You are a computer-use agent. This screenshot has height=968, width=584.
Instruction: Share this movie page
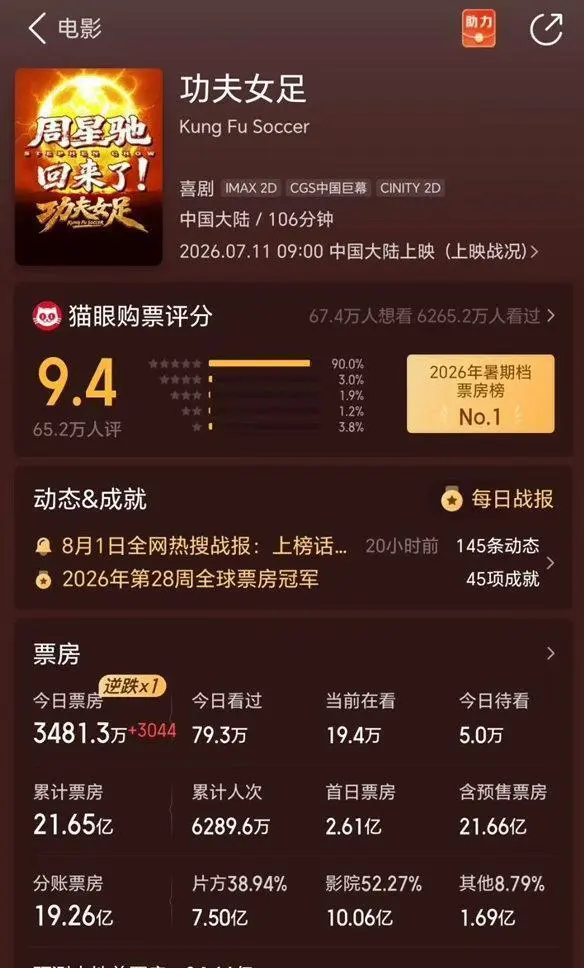(546, 29)
